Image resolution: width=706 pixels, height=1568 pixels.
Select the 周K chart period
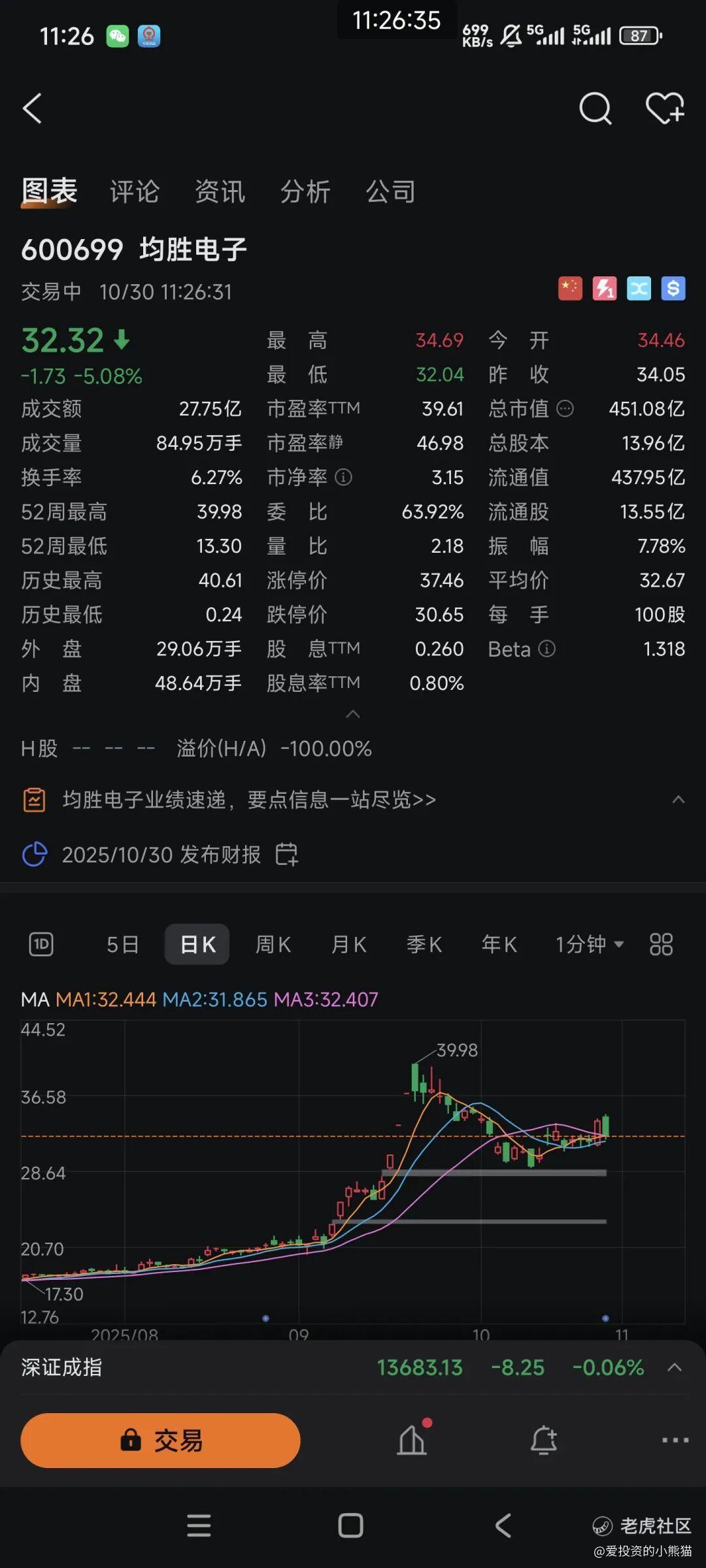click(x=273, y=944)
